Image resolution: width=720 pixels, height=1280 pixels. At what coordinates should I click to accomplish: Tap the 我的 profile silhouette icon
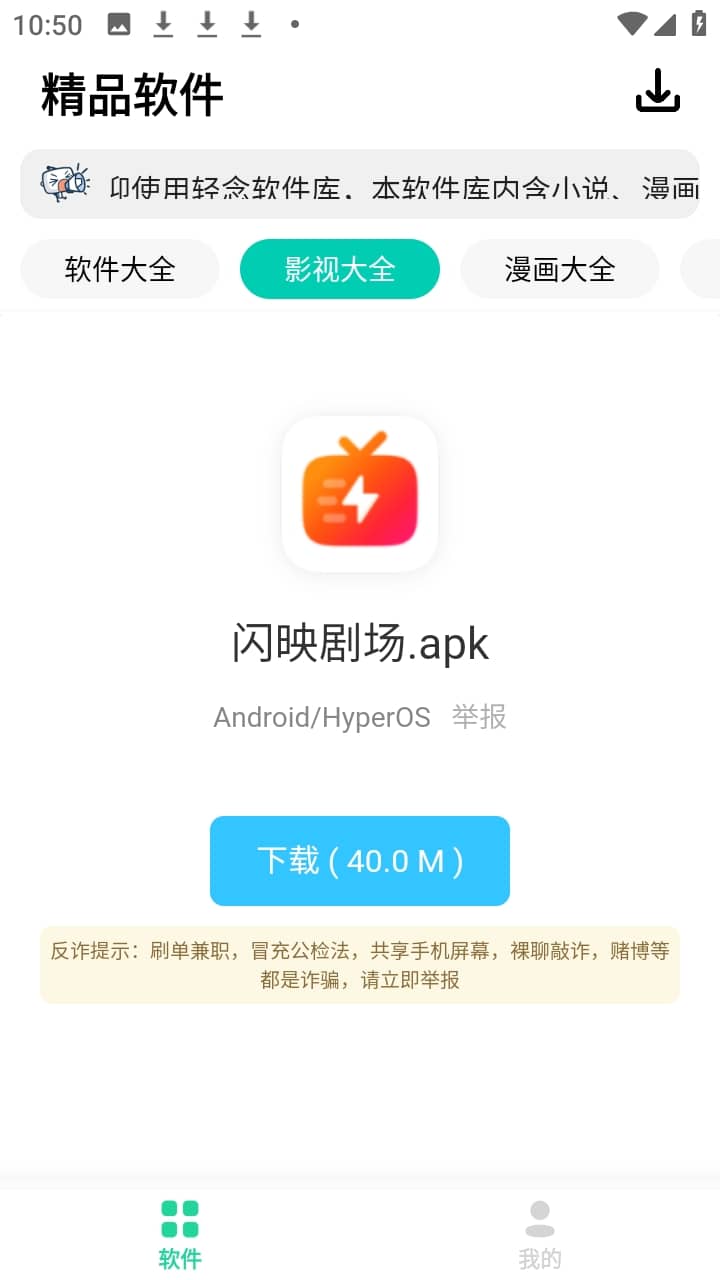point(540,1218)
